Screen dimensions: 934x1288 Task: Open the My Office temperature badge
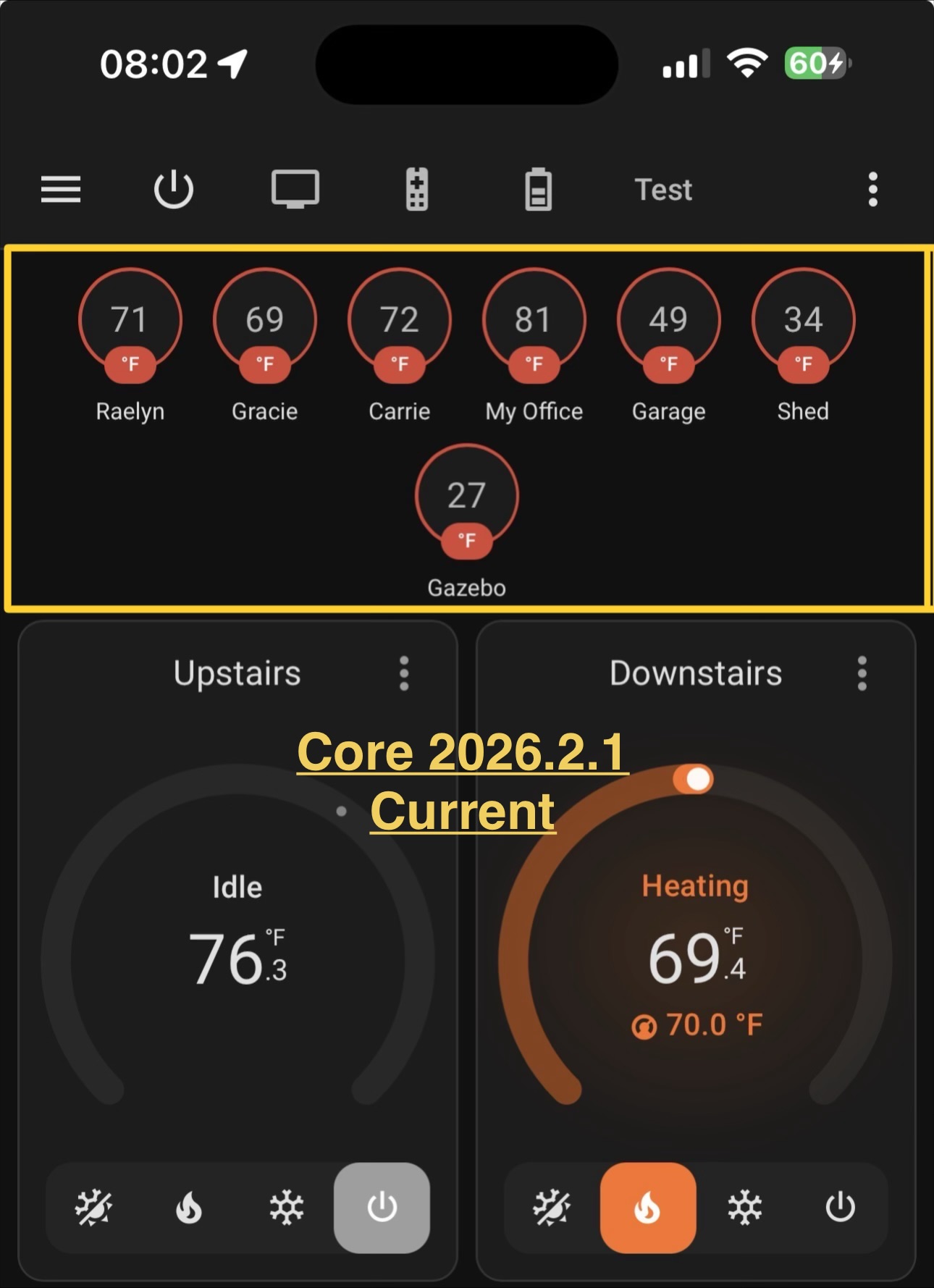(x=534, y=321)
